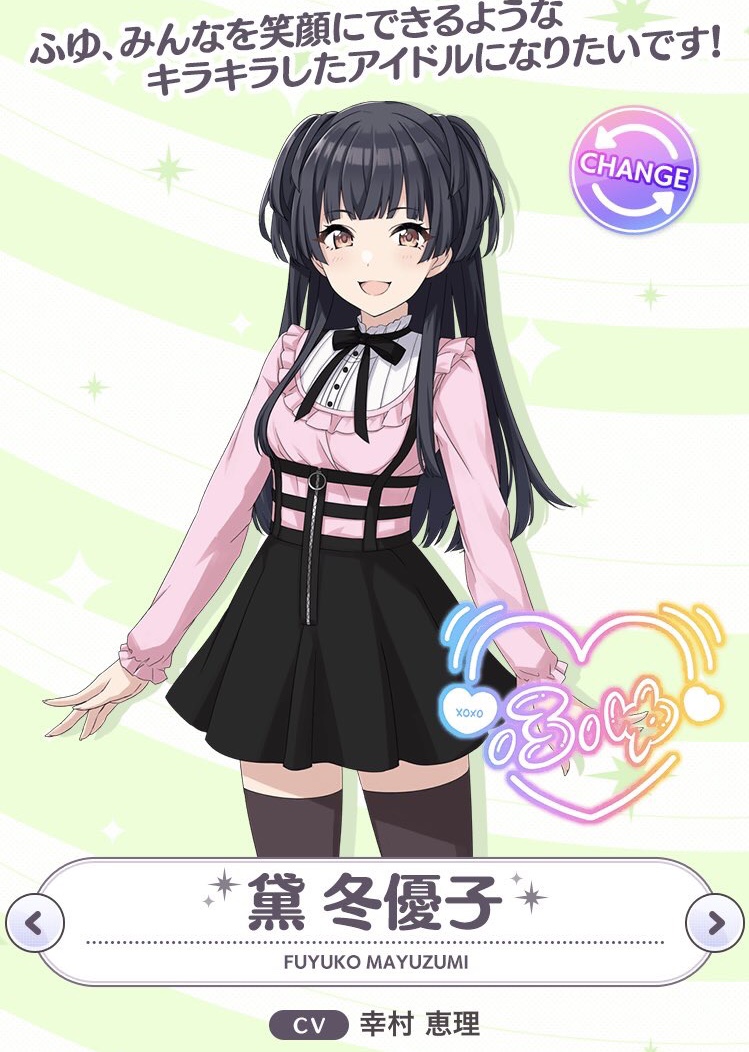The height and width of the screenshot is (1052, 749).
Task: Tap the CHANGE outfit button
Action: pyautogui.click(x=634, y=176)
